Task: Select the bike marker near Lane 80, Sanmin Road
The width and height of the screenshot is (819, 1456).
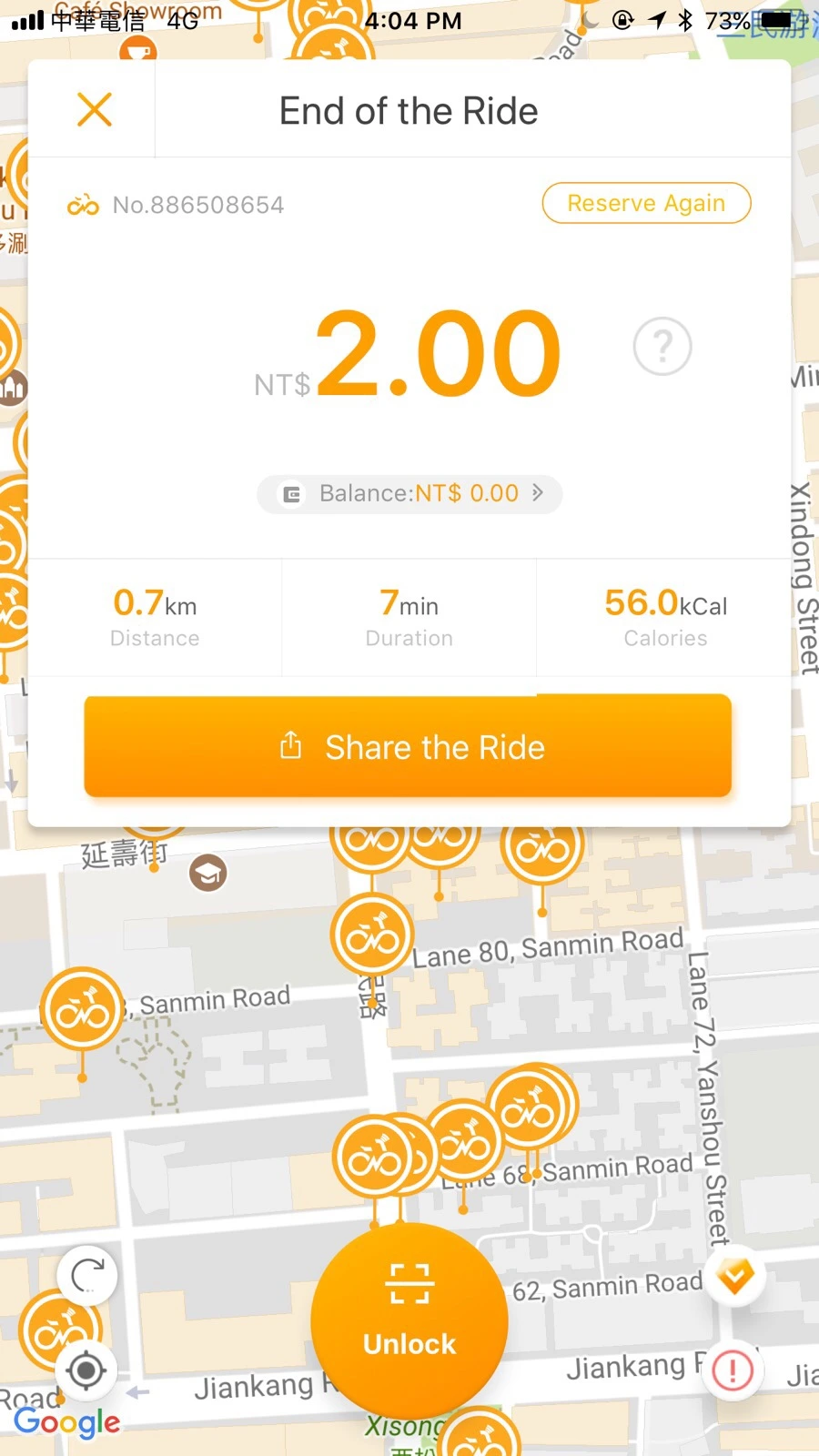Action: click(371, 935)
